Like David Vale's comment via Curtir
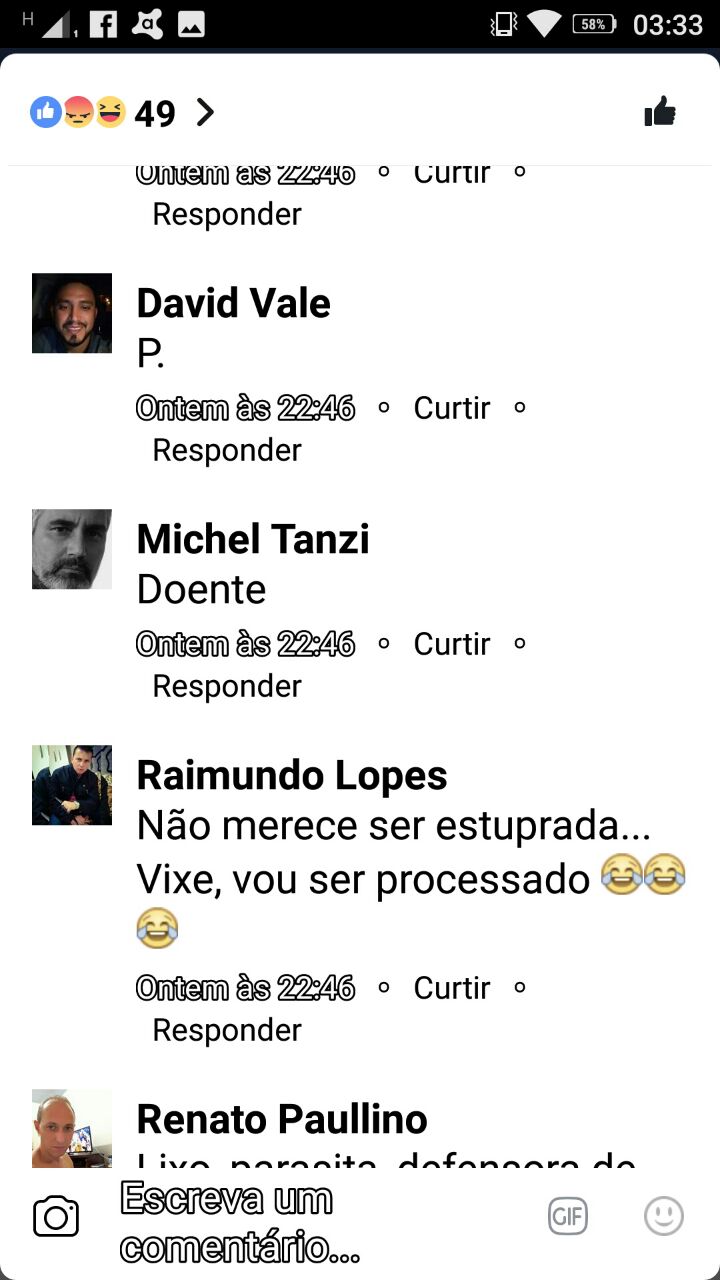The image size is (720, 1280). pyautogui.click(x=452, y=408)
